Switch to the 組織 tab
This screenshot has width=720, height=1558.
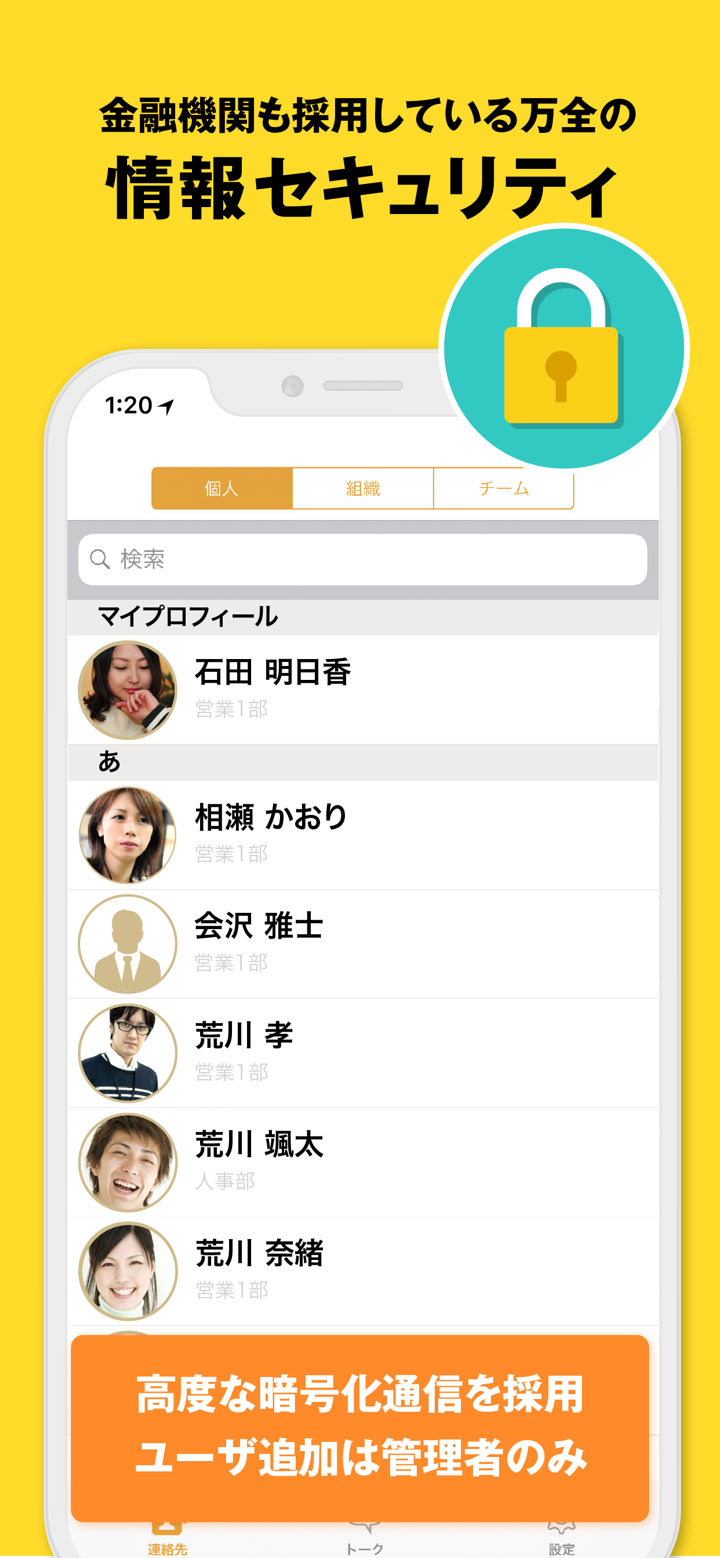click(362, 488)
